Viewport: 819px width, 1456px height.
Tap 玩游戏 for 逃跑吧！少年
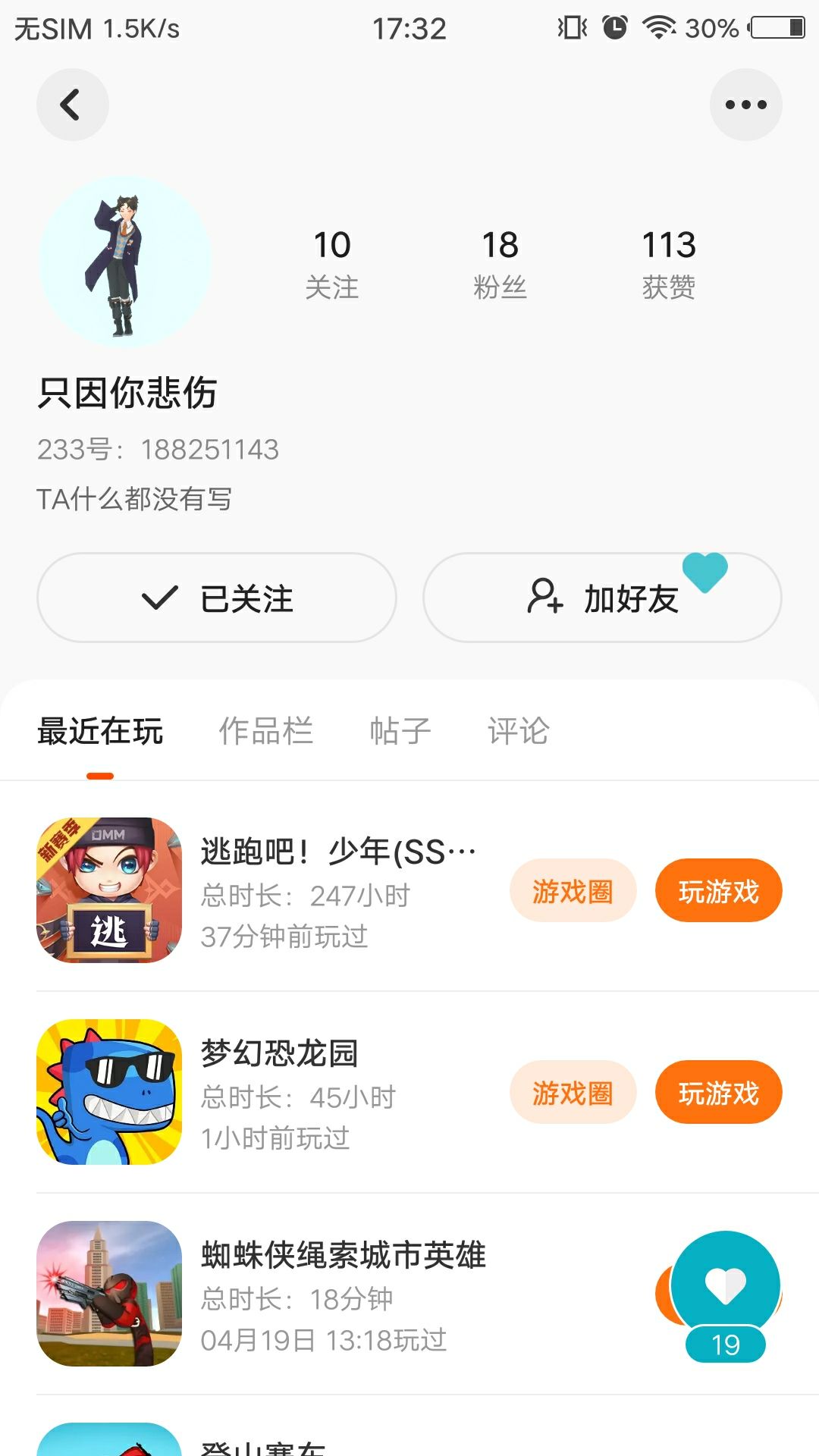tap(718, 891)
